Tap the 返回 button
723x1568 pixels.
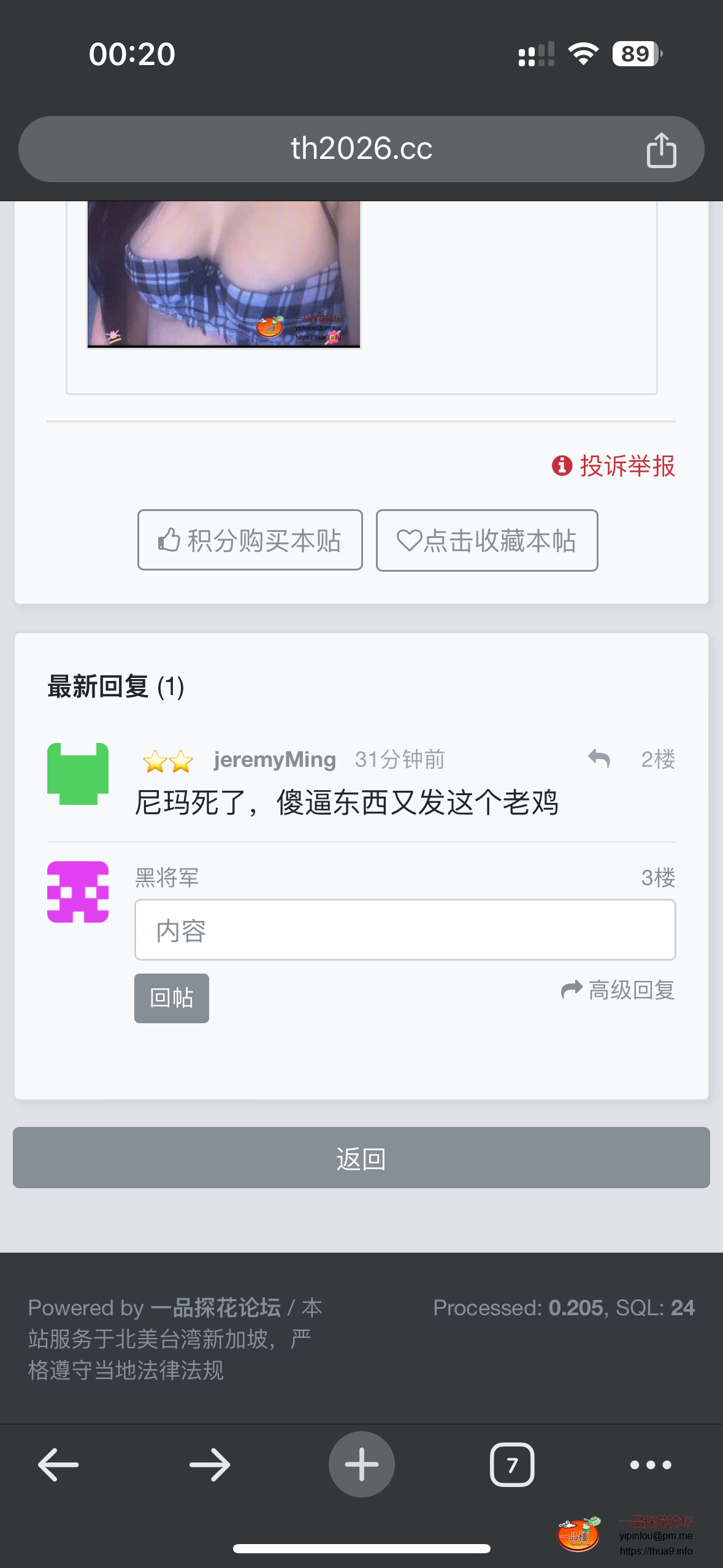(361, 1158)
